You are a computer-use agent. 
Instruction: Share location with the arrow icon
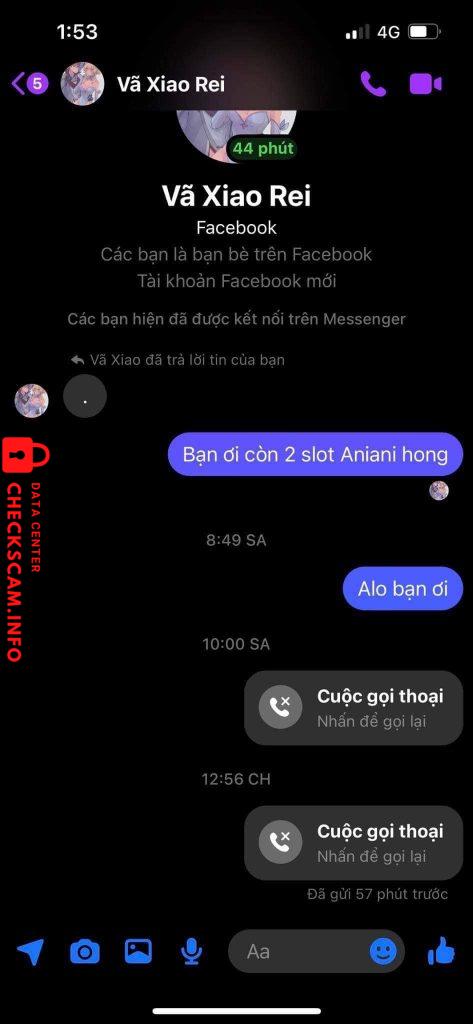click(x=31, y=952)
